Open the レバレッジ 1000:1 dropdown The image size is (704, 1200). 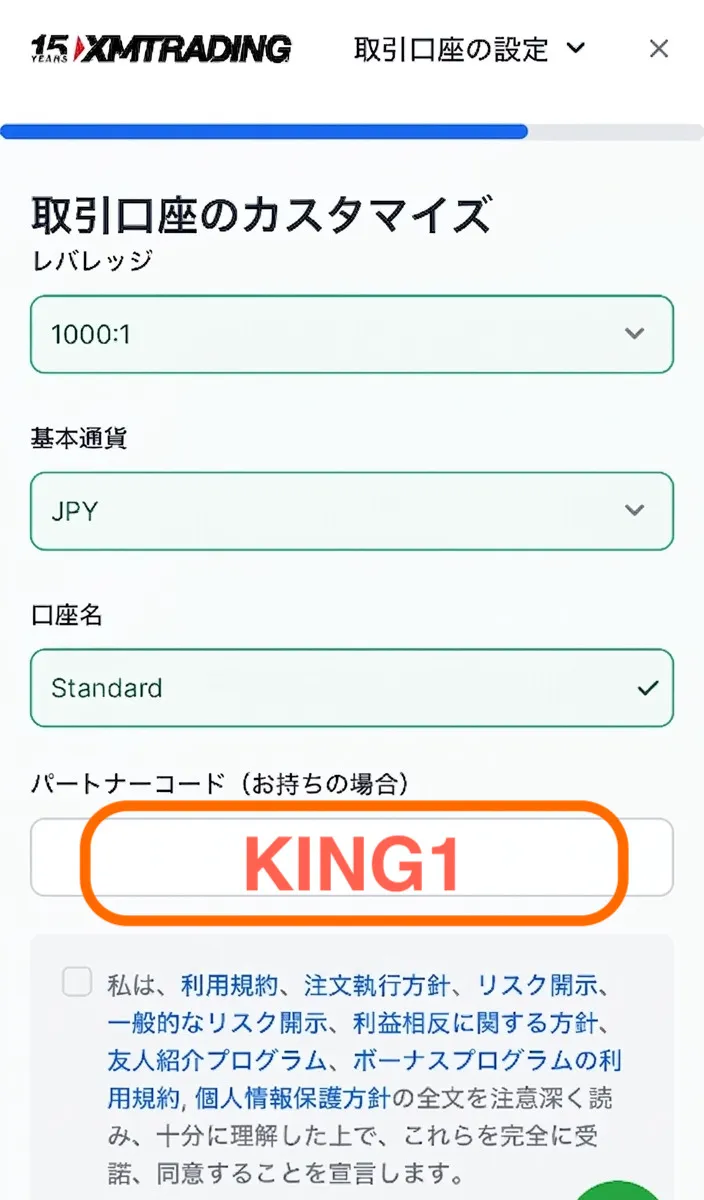[351, 334]
